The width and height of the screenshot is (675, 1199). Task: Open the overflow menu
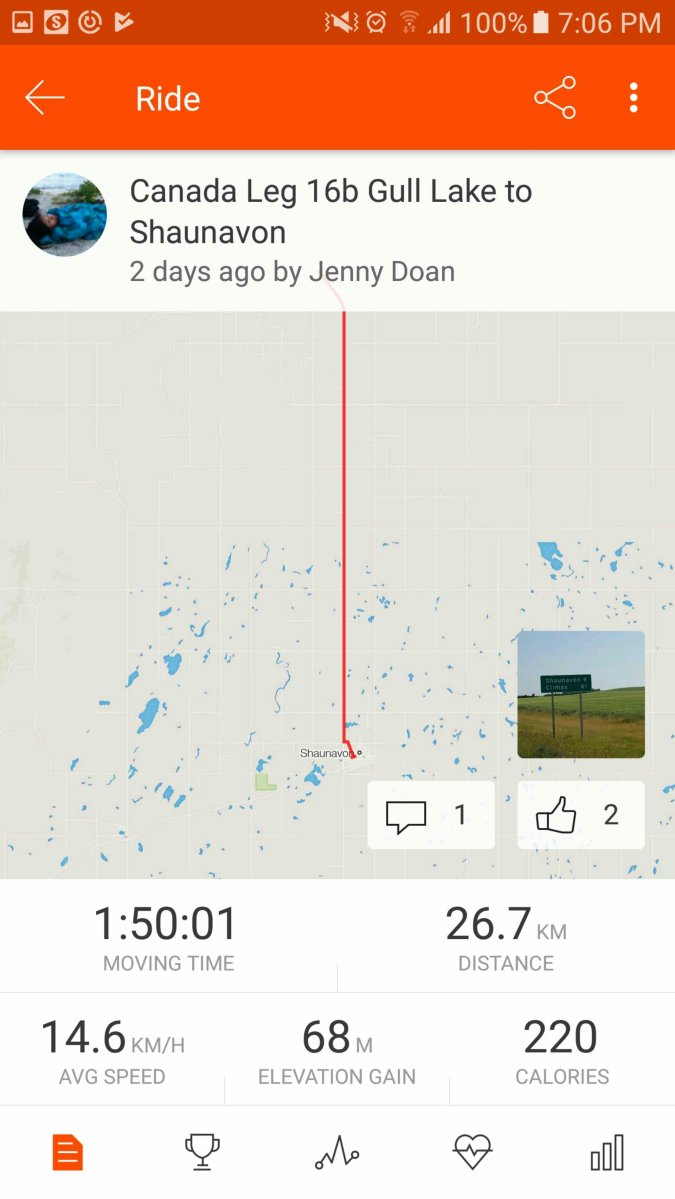pyautogui.click(x=633, y=98)
